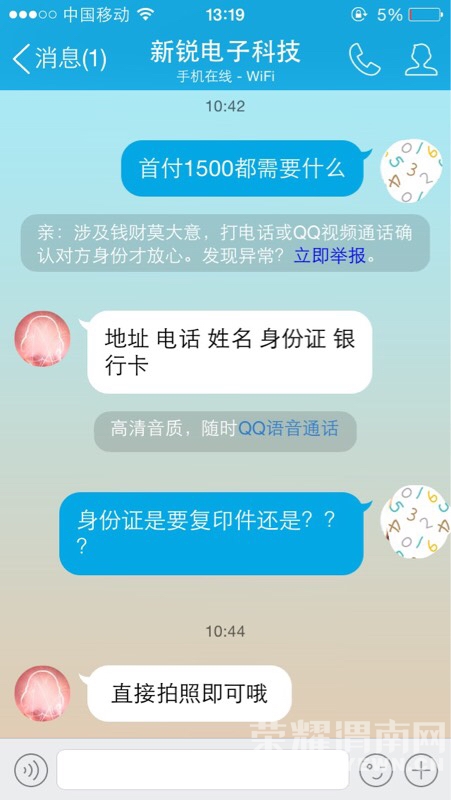Viewport: 451px width, 800px height.
Task: Open my avatar beside 首付1500都需要什么
Action: pyautogui.click(x=411, y=171)
